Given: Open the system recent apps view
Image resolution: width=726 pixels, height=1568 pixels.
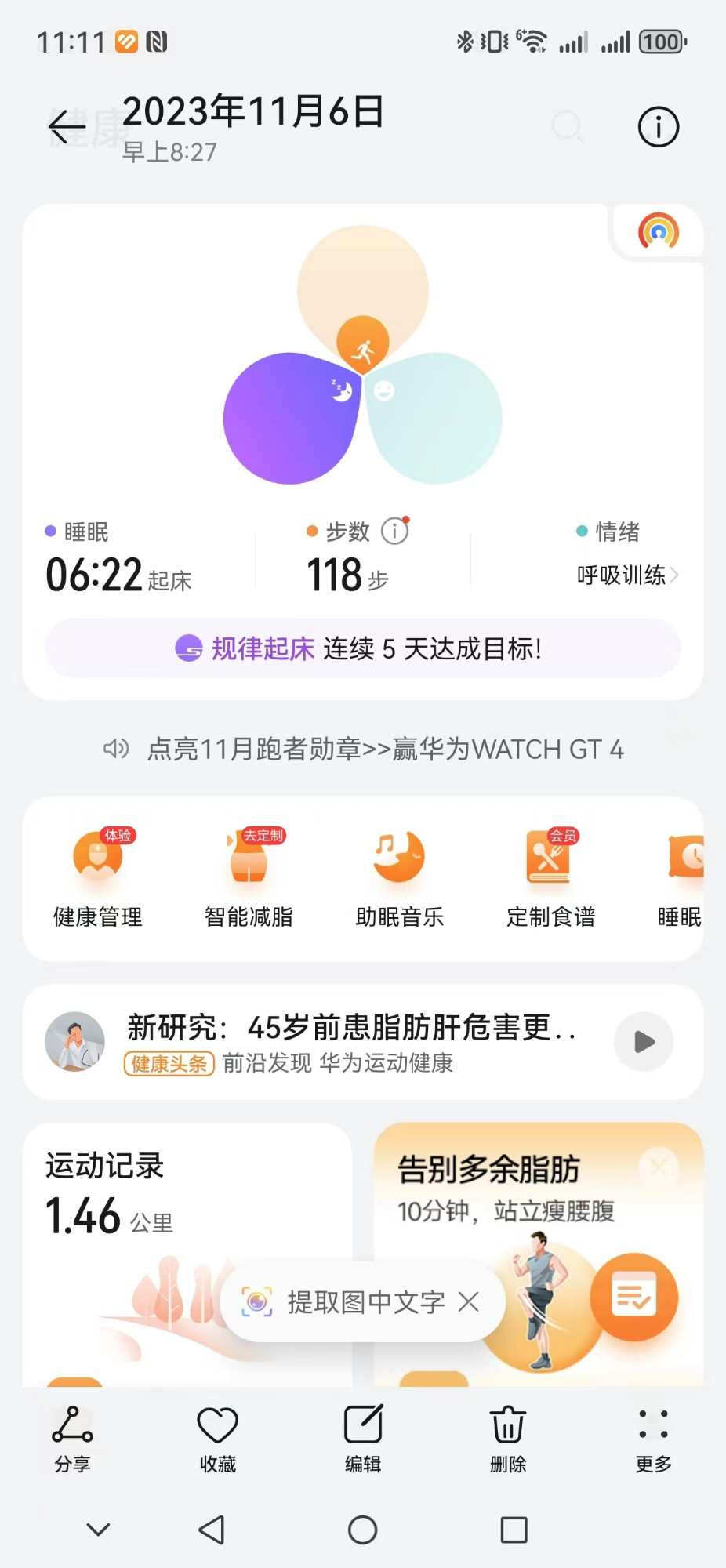Looking at the screenshot, I should click(x=514, y=1530).
